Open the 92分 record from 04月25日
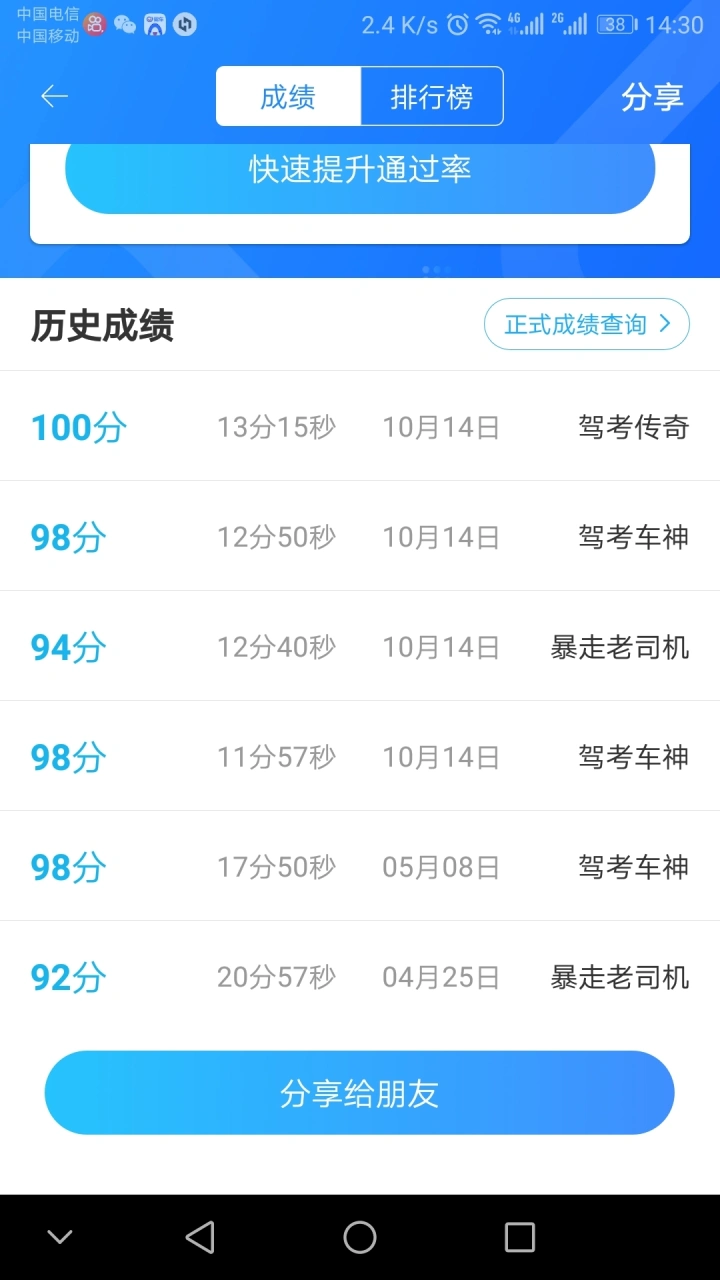 tap(360, 977)
